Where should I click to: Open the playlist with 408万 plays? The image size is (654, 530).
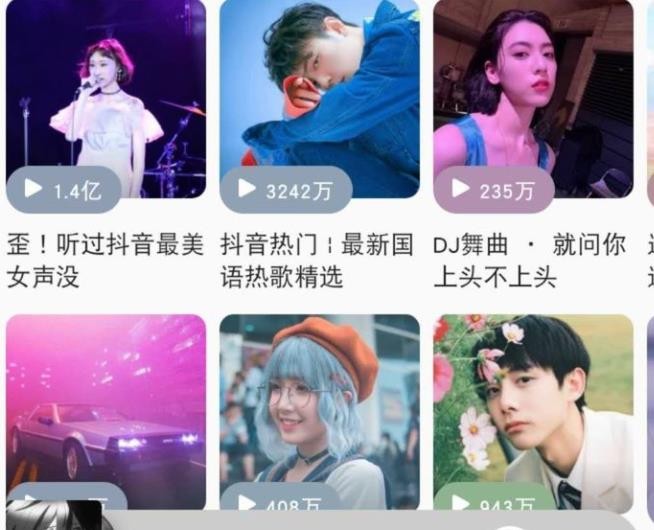pos(319,410)
